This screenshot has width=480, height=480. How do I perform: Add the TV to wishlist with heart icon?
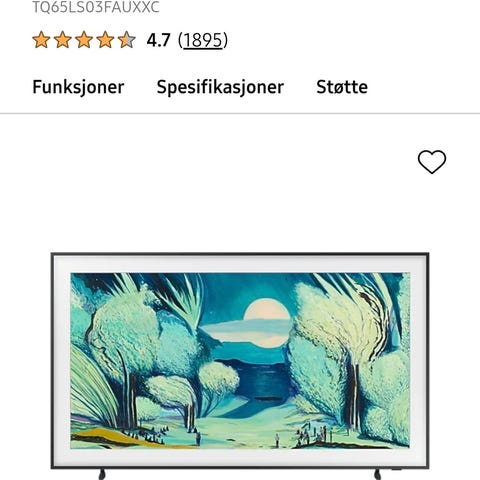click(432, 162)
